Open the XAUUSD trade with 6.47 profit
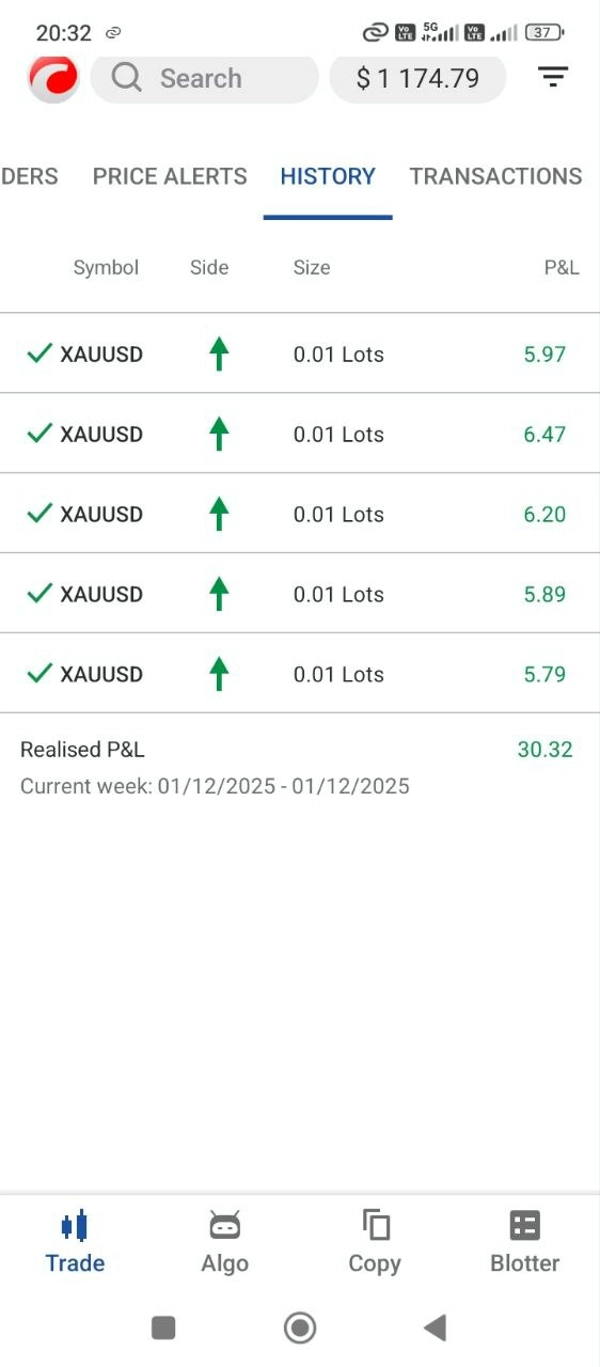The height and width of the screenshot is (1367, 600). [300, 434]
